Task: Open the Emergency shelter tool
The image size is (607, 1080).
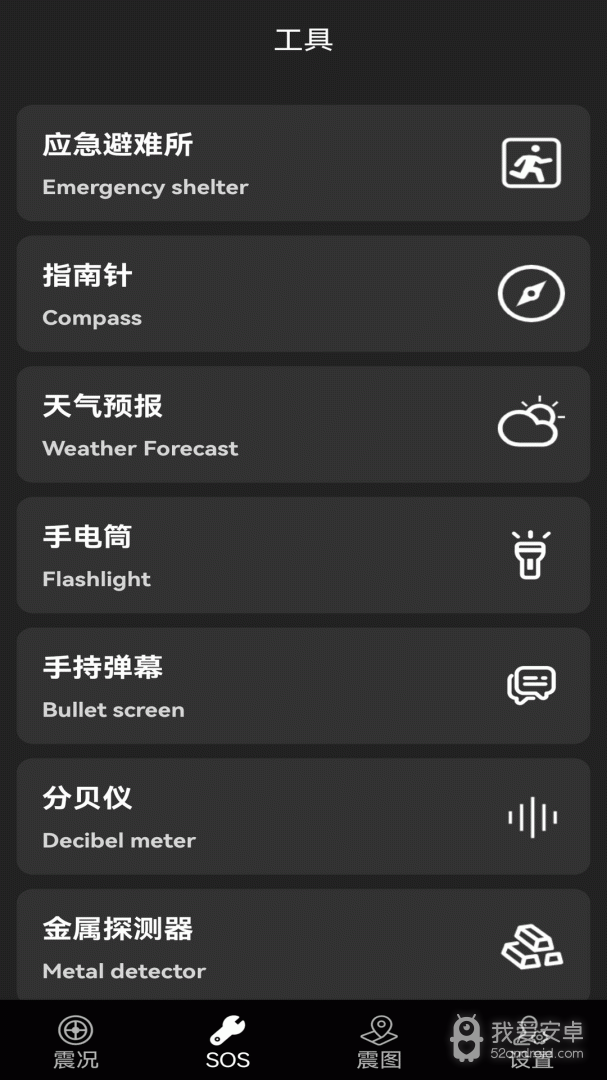Action: click(303, 163)
